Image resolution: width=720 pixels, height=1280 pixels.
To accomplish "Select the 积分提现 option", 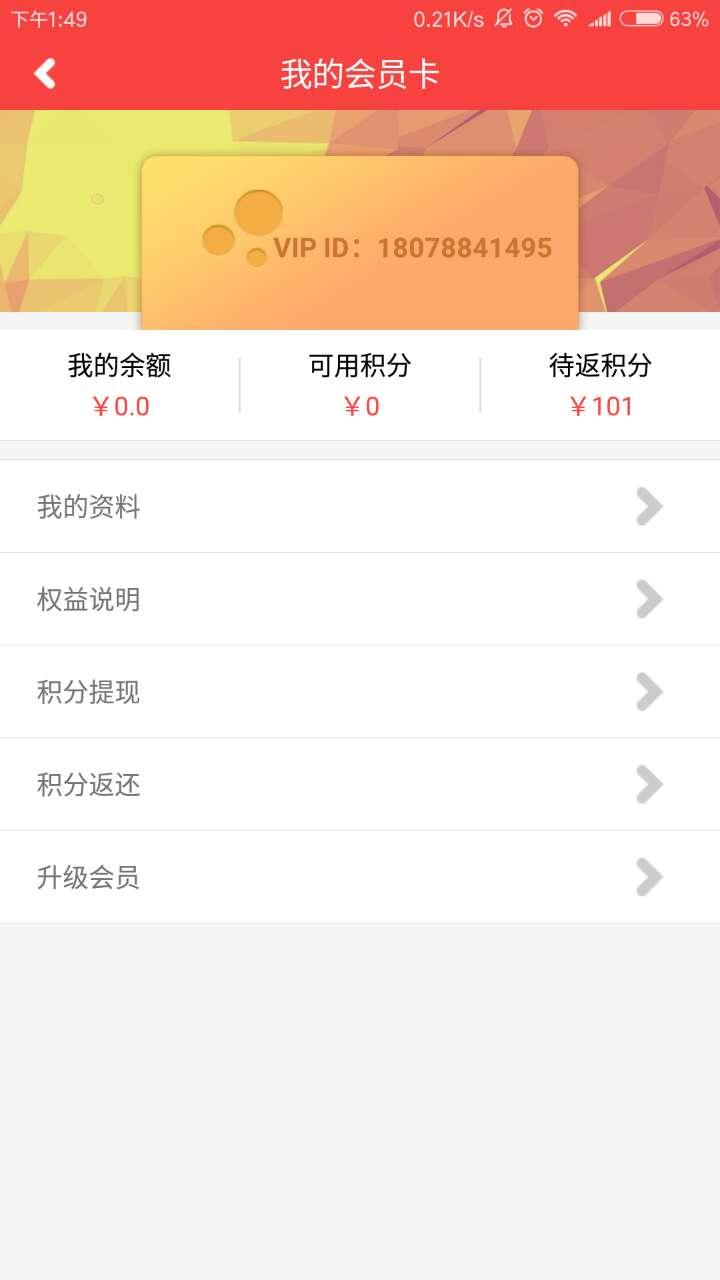I will [360, 692].
